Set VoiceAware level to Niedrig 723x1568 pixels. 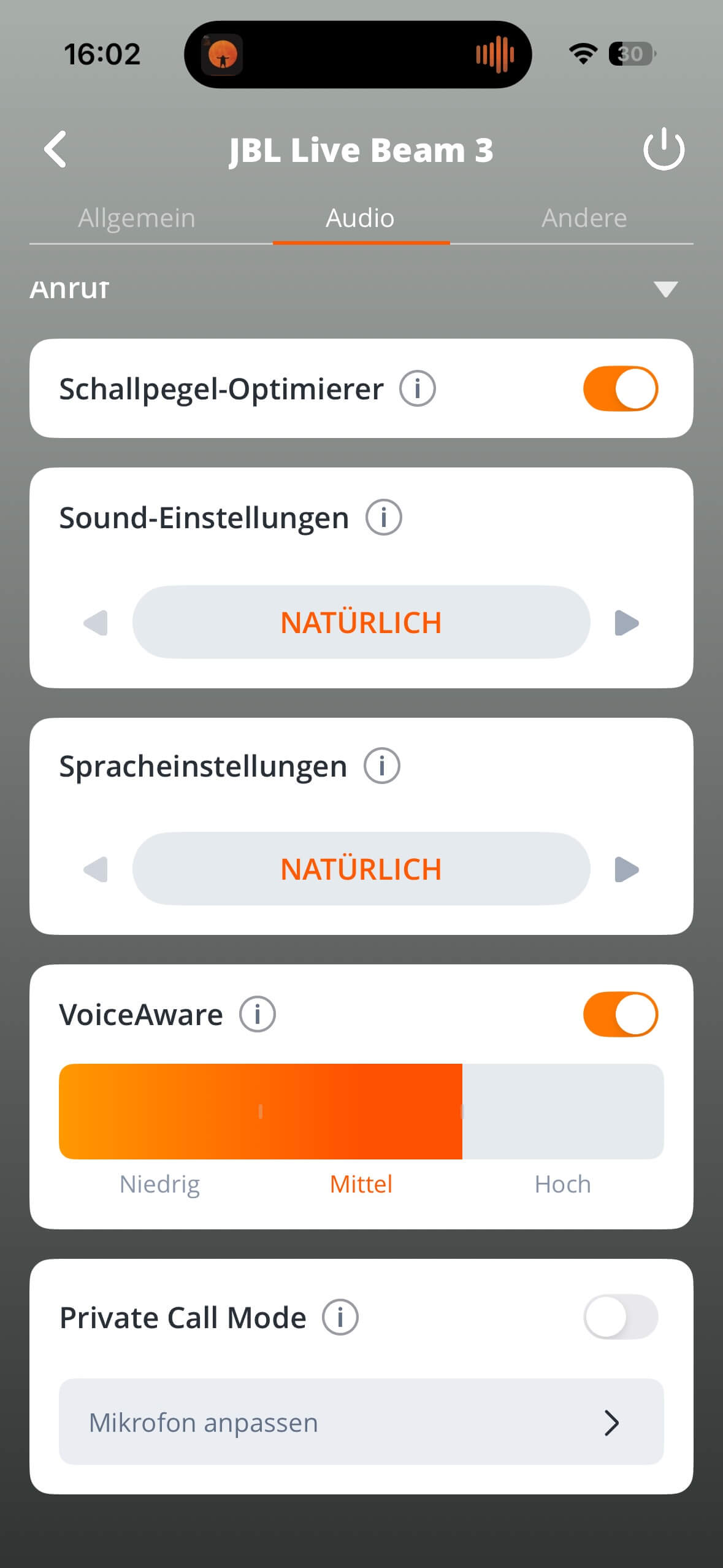click(x=159, y=1112)
